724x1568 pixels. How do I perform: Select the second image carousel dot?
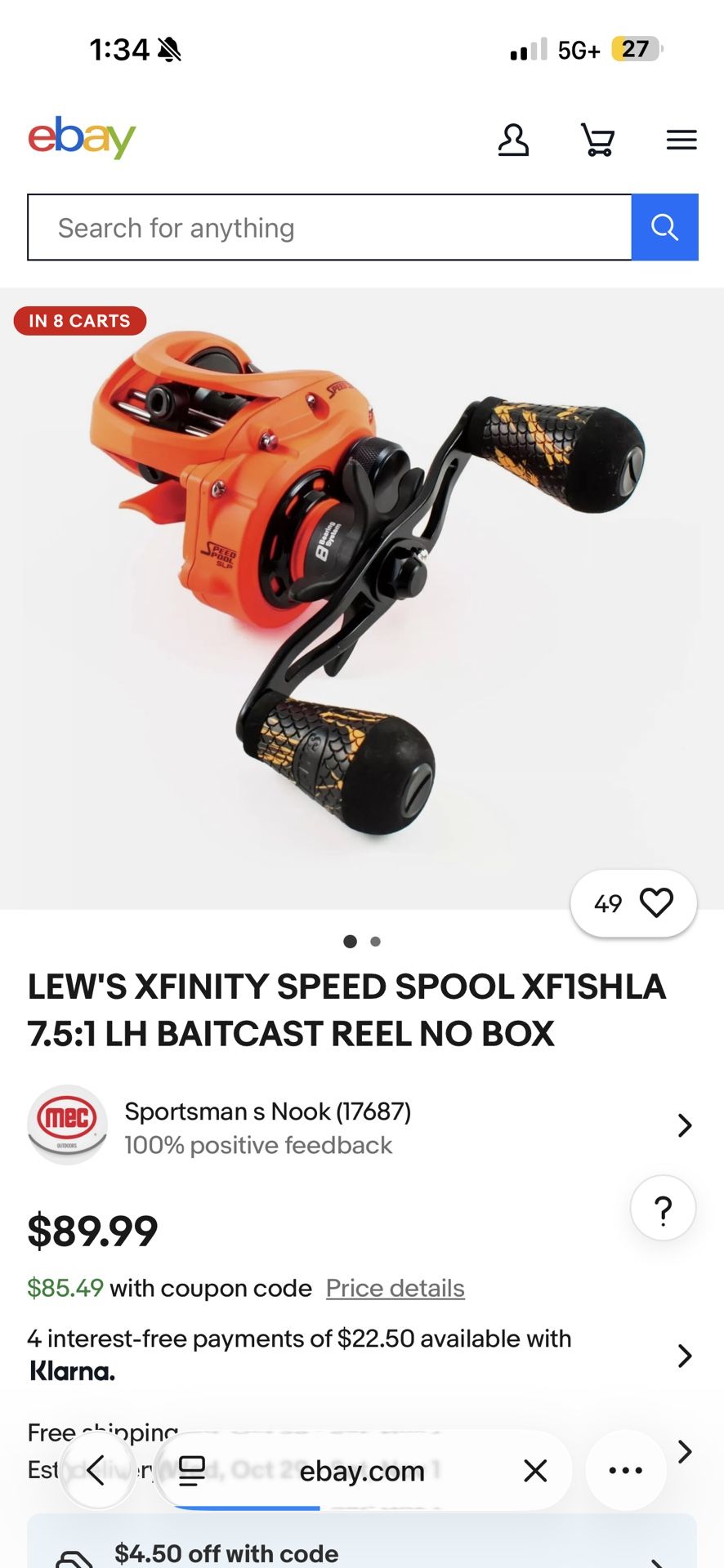(374, 942)
